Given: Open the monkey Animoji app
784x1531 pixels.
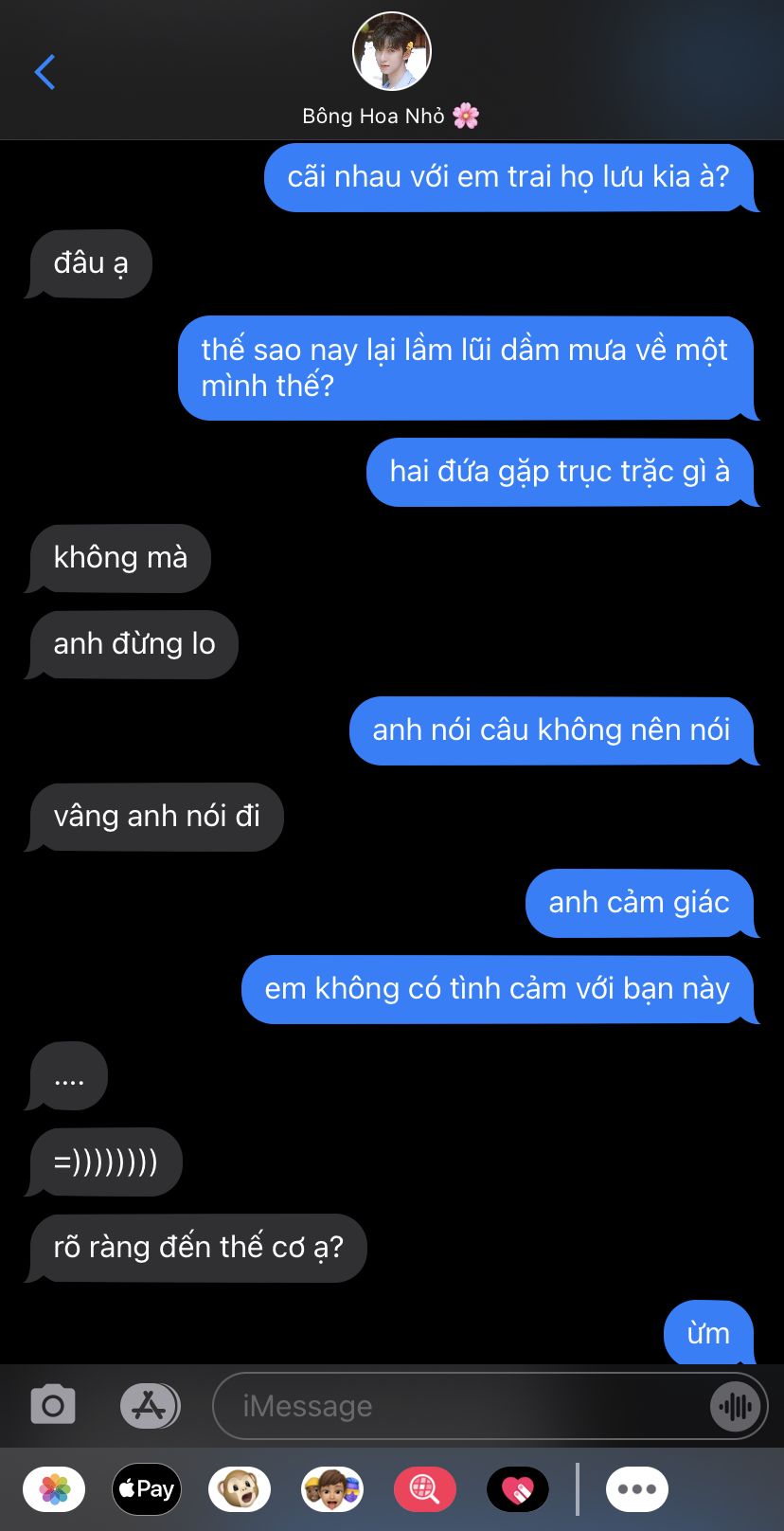Looking at the screenshot, I should 240,1489.
